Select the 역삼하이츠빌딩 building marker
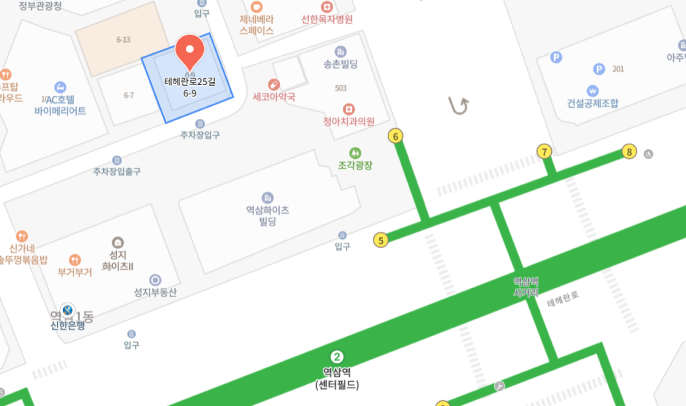The height and width of the screenshot is (406, 686). click(x=267, y=198)
